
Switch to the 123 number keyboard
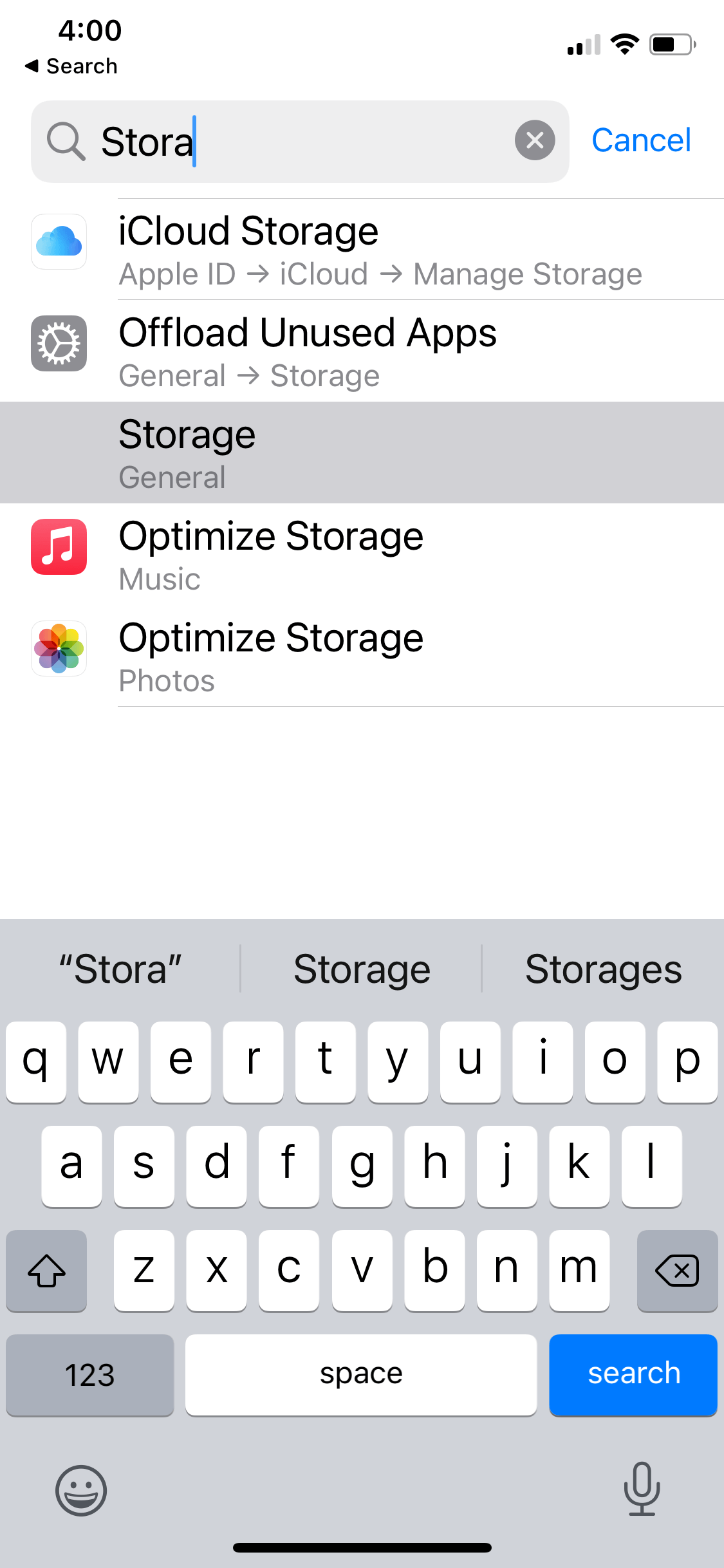(90, 1375)
